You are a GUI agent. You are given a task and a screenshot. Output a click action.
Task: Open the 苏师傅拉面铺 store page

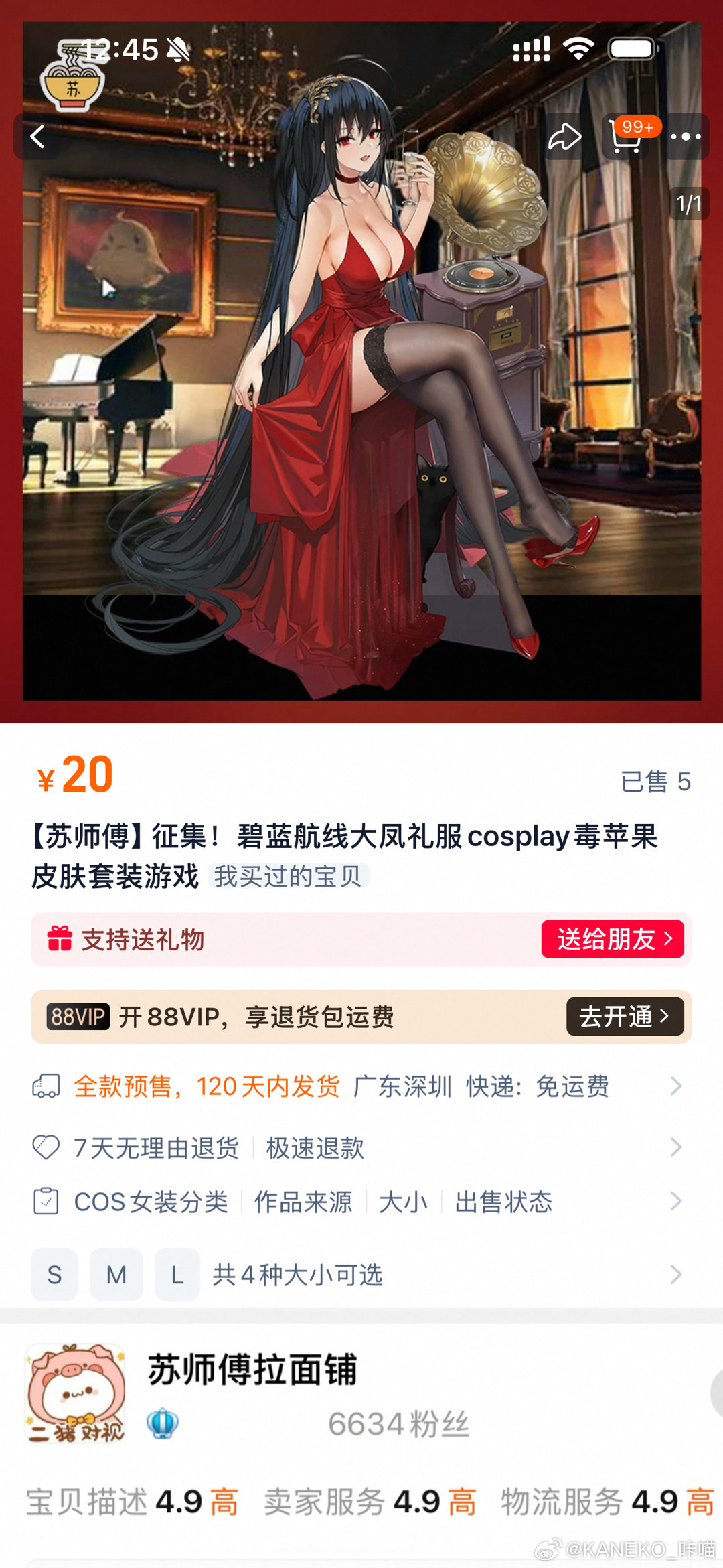click(252, 1370)
